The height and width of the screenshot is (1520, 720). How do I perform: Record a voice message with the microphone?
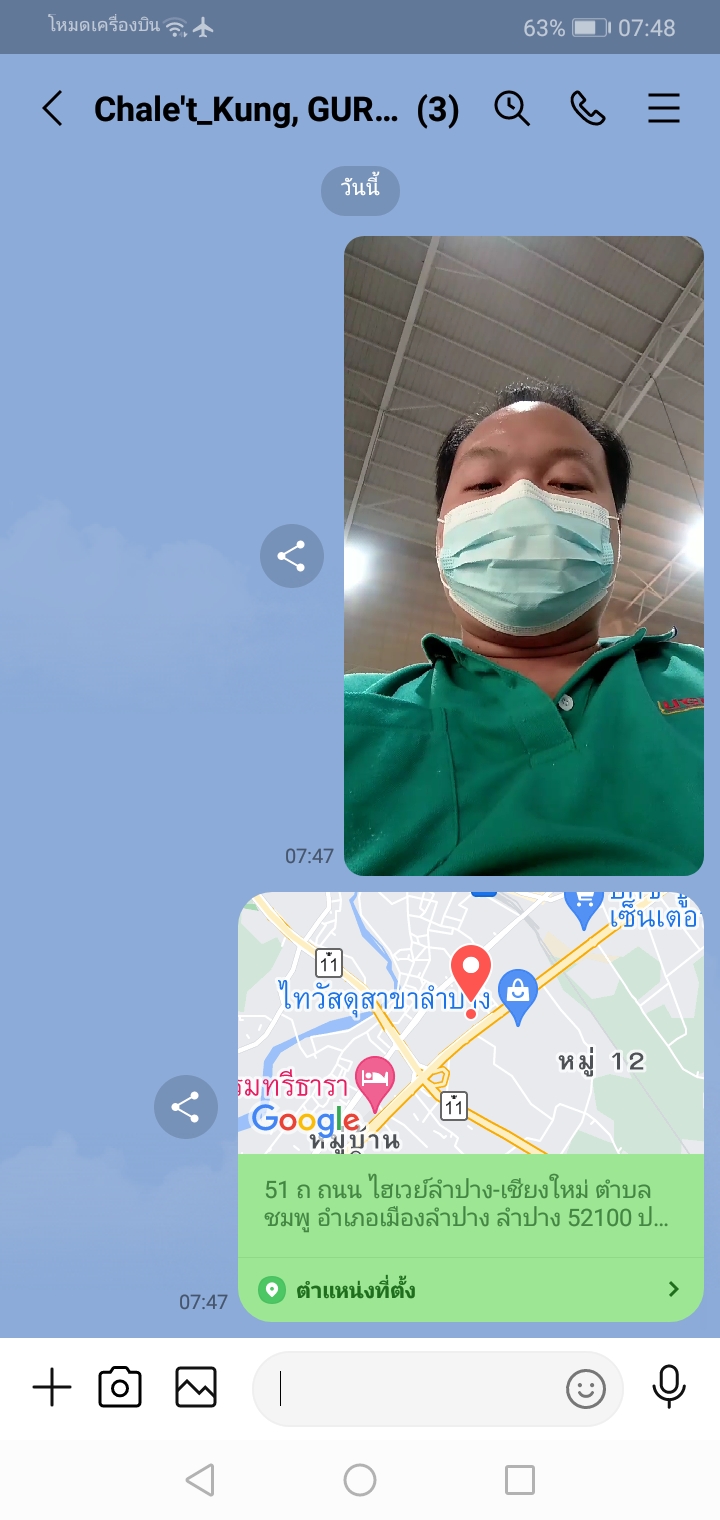[669, 1387]
